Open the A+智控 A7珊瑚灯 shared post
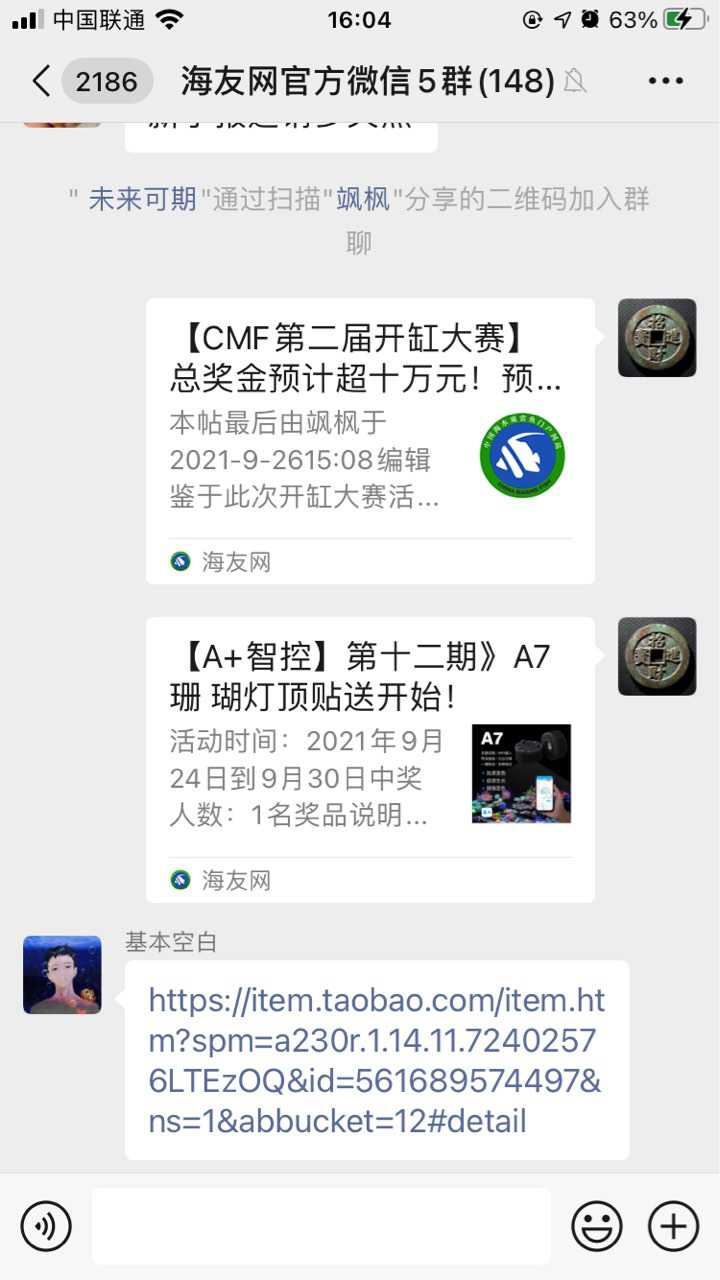 pos(370,758)
